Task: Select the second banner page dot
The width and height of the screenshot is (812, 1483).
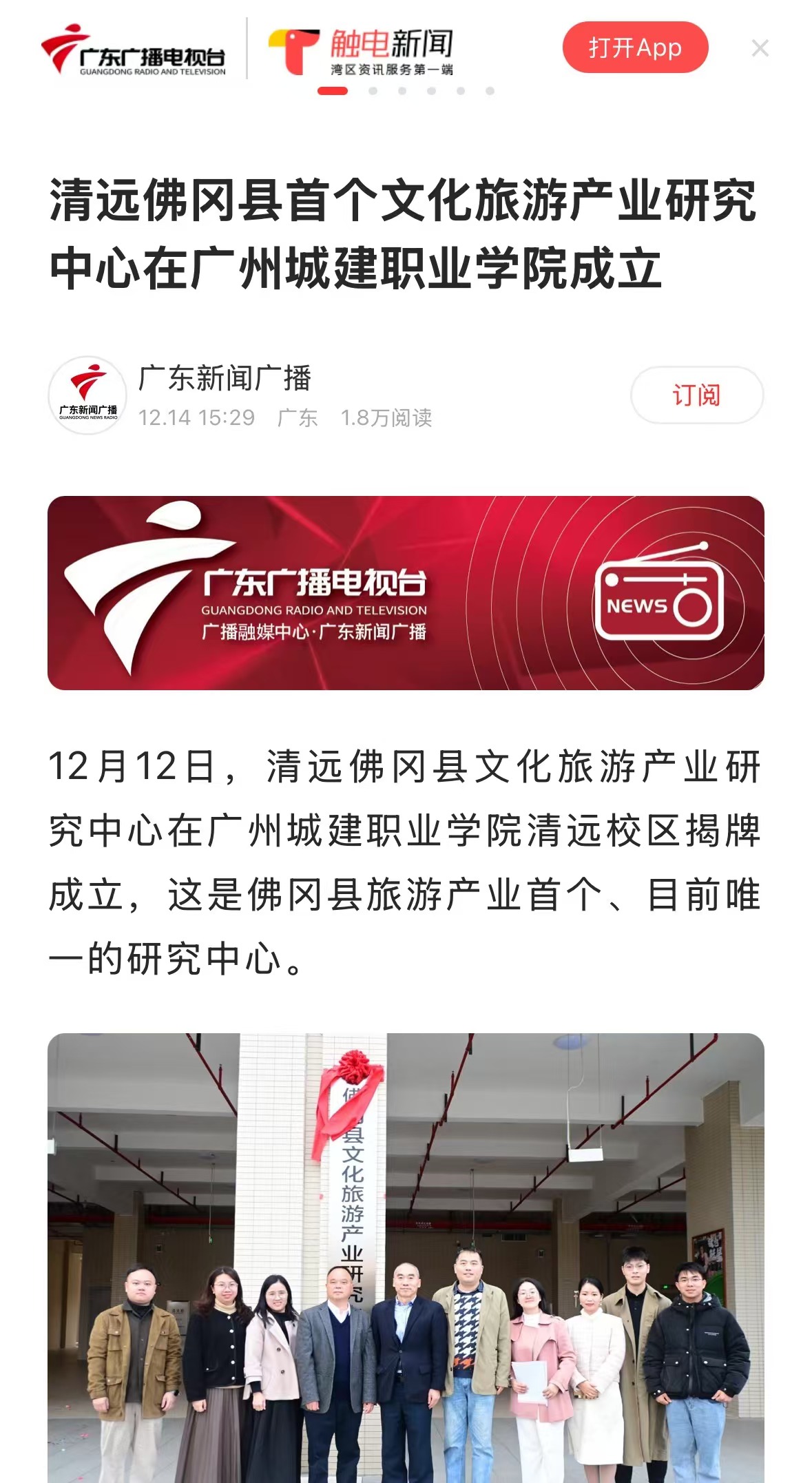Action: (x=373, y=91)
